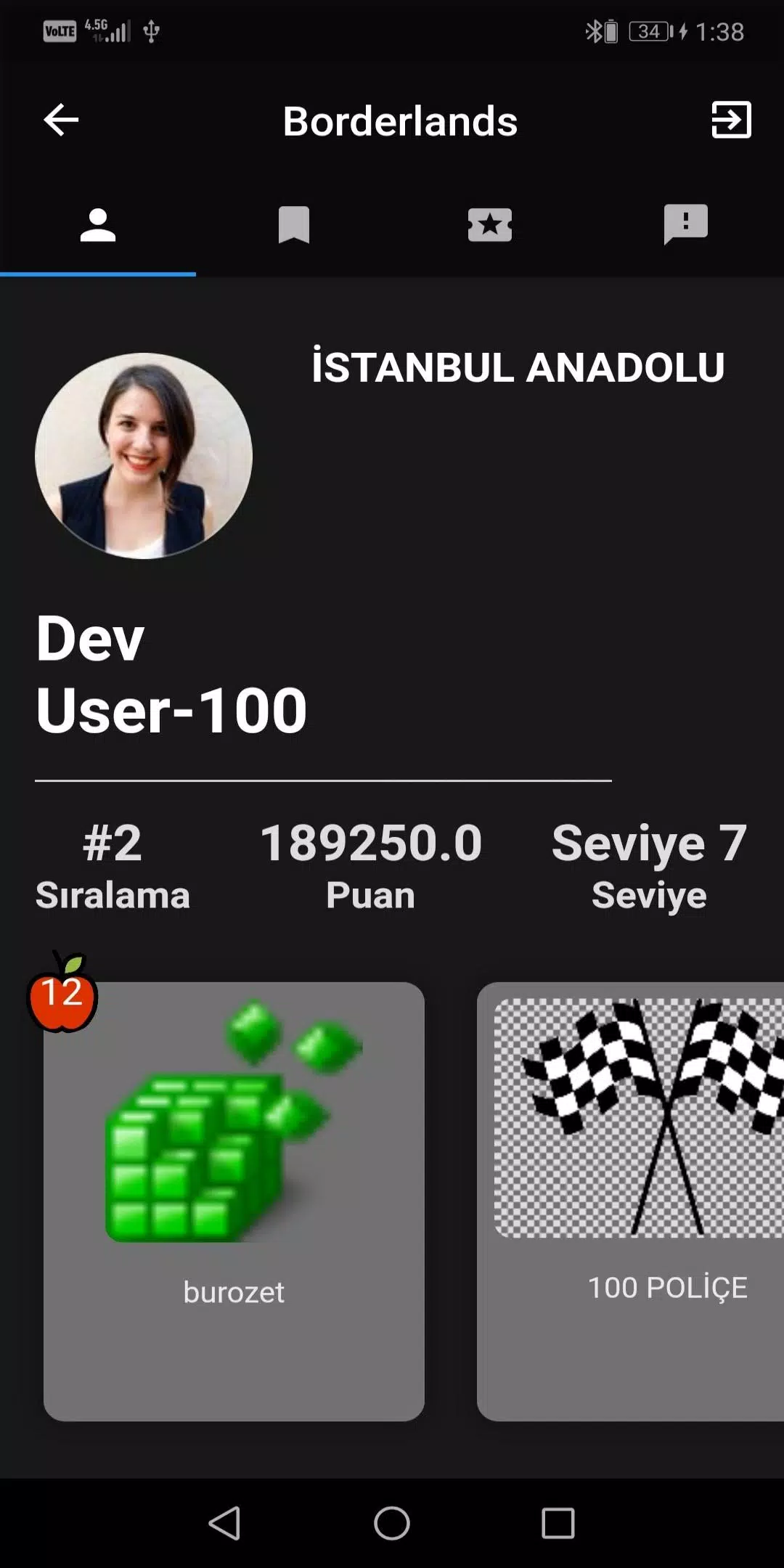Open the feedback message tab
The image size is (784, 1568).
[685, 225]
